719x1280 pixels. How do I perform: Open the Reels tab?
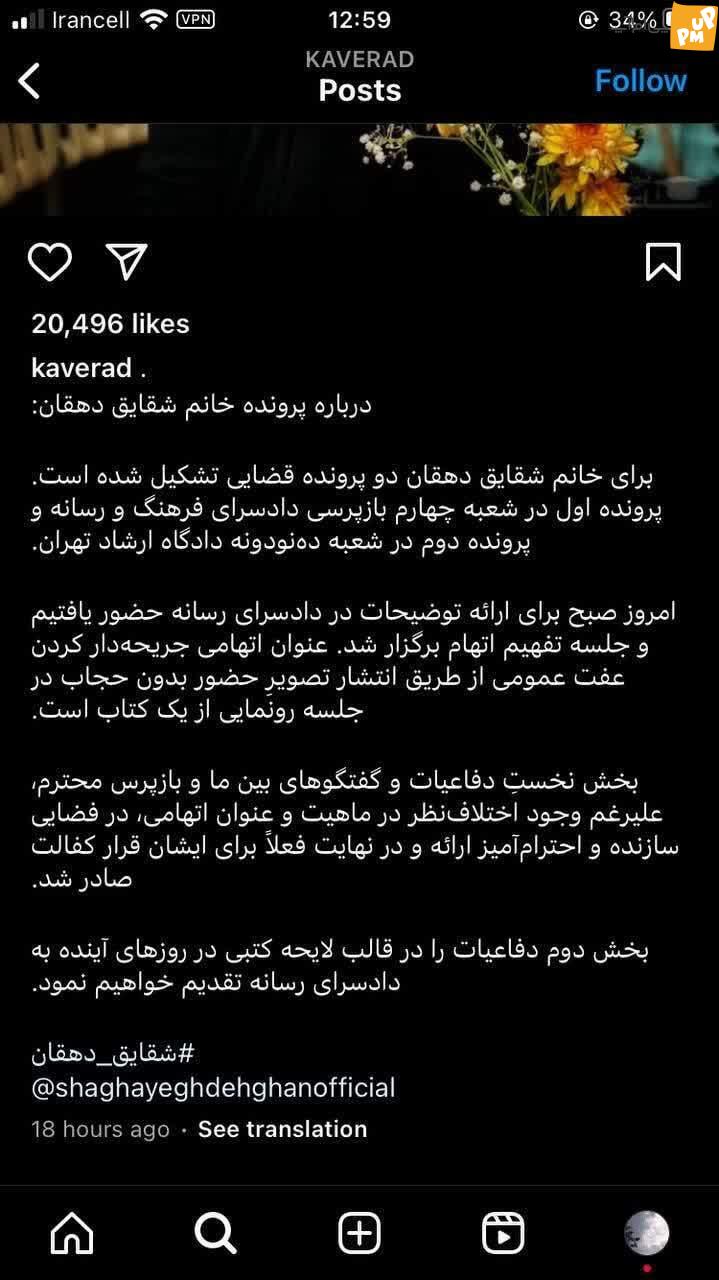(503, 1233)
